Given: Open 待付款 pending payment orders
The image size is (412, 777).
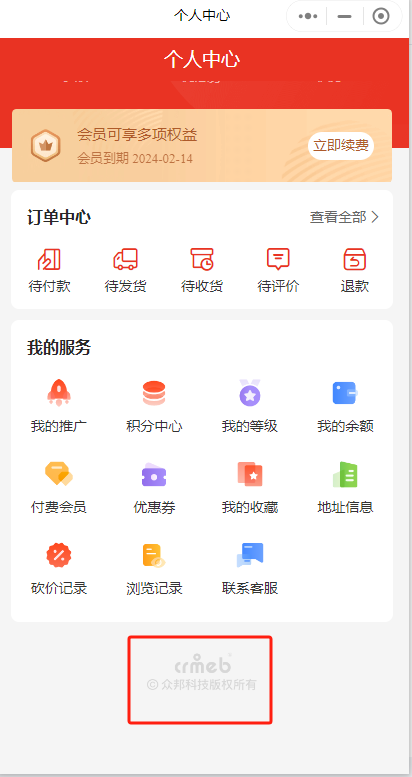Looking at the screenshot, I should pos(49,271).
